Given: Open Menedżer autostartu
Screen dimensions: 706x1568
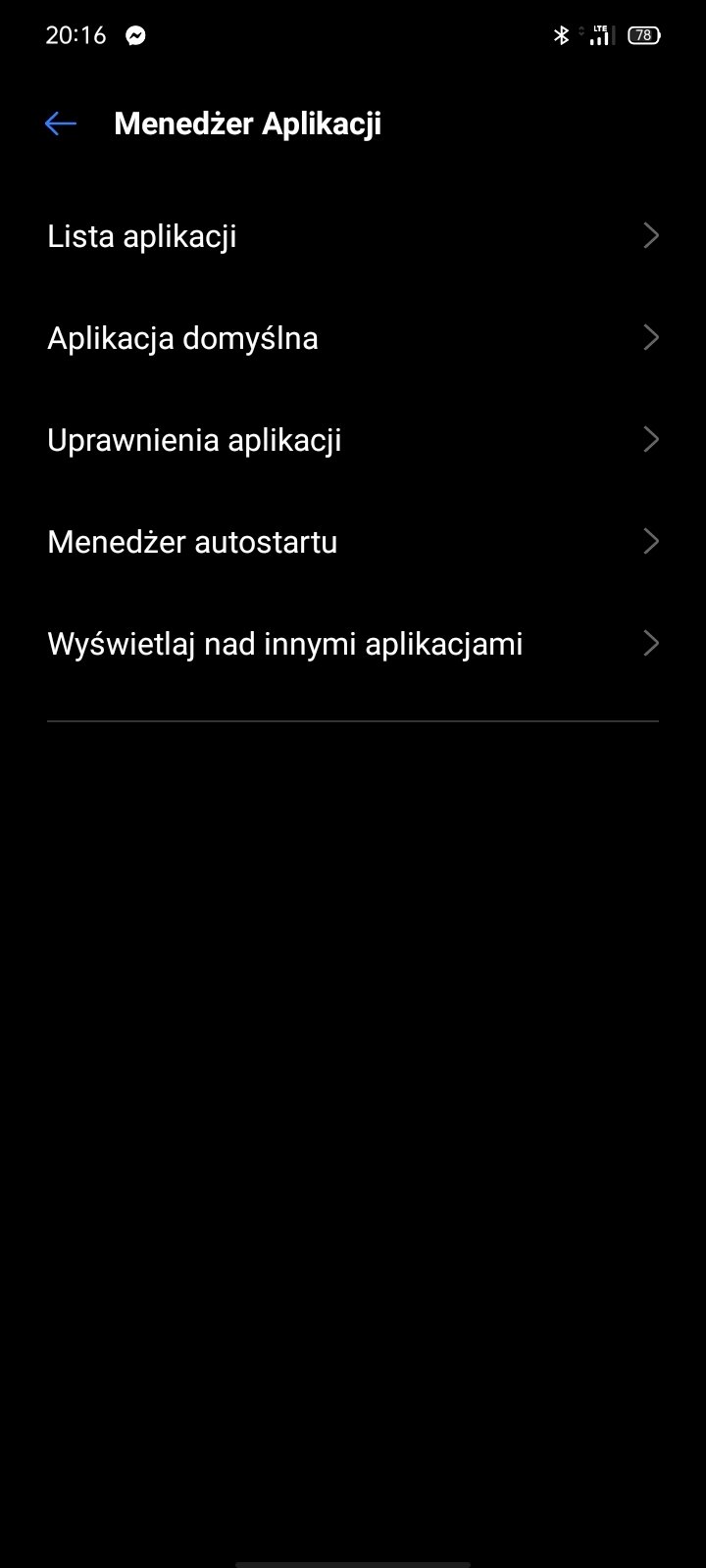Looking at the screenshot, I should click(x=352, y=542).
